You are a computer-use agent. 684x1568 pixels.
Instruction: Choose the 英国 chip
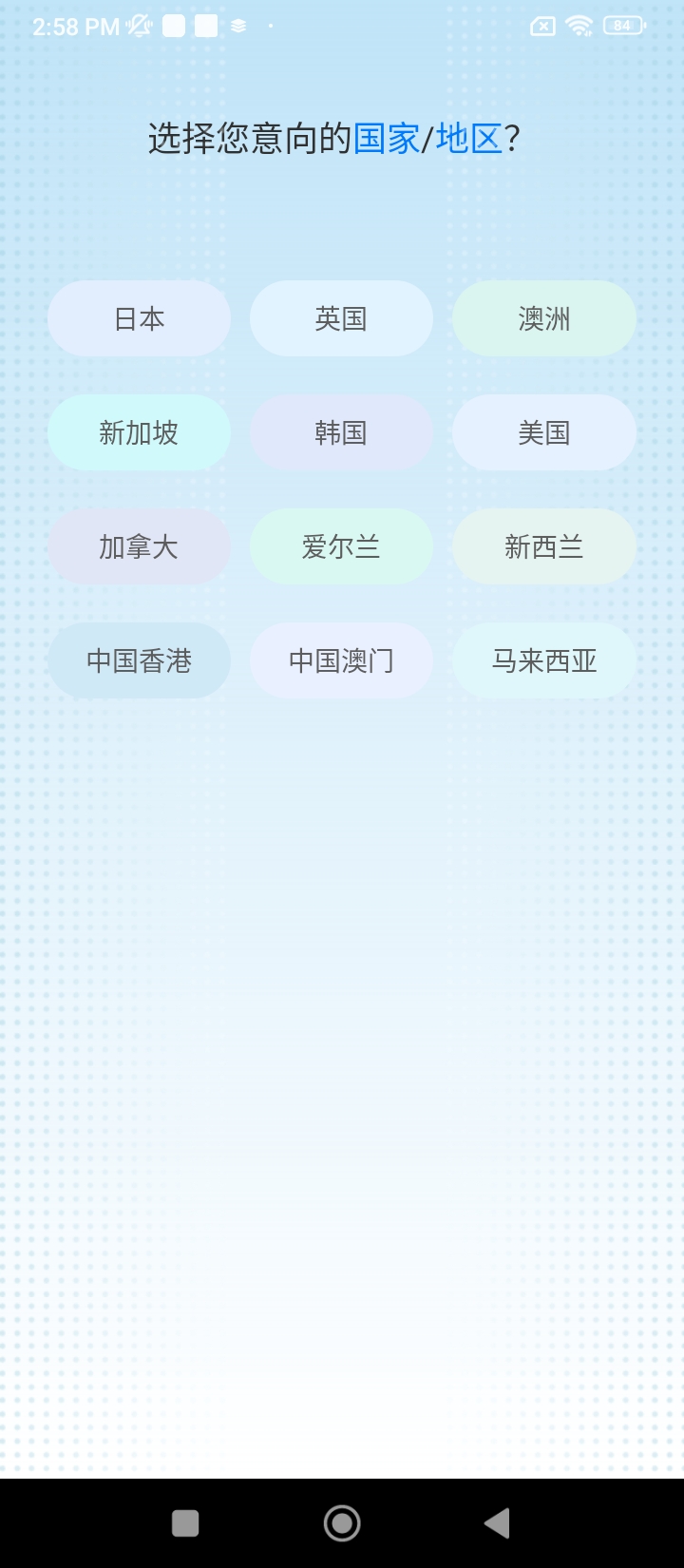[341, 318]
